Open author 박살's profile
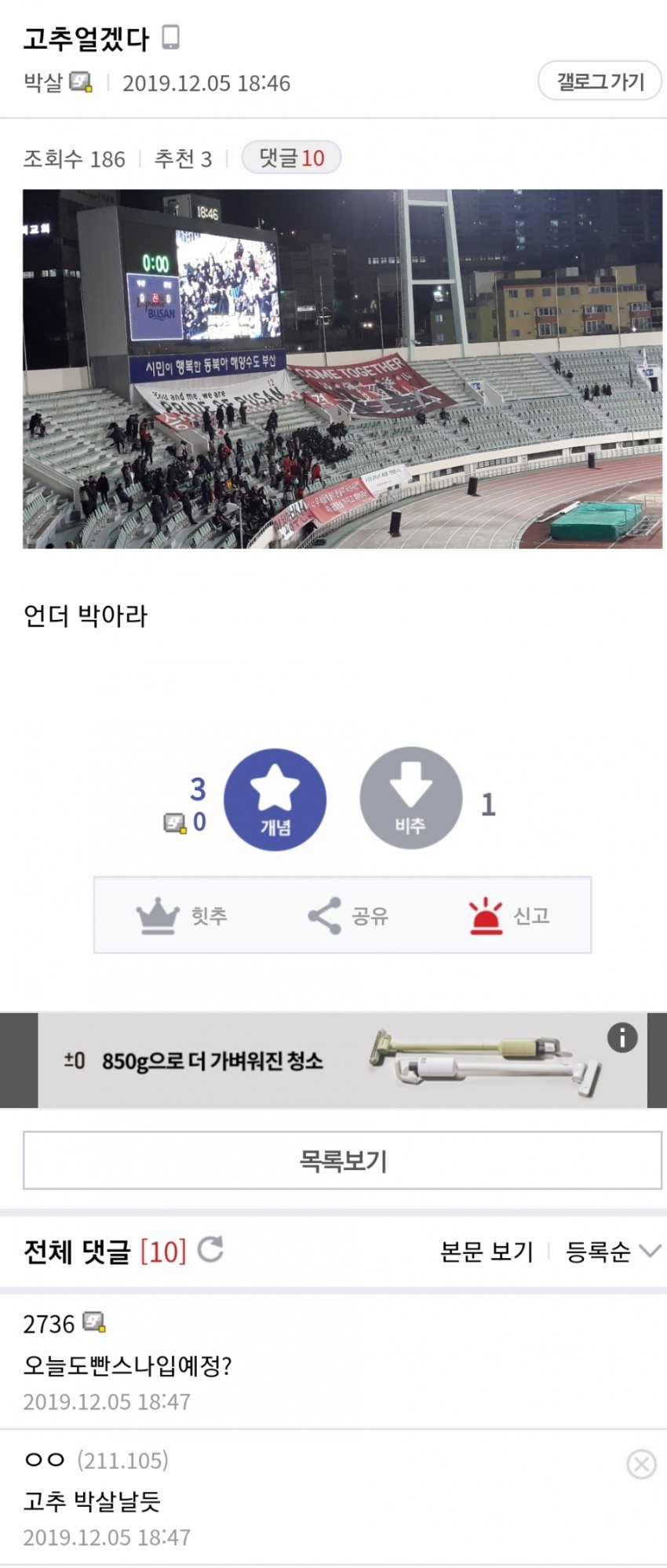Viewport: 667px width, 1568px height. point(43,82)
